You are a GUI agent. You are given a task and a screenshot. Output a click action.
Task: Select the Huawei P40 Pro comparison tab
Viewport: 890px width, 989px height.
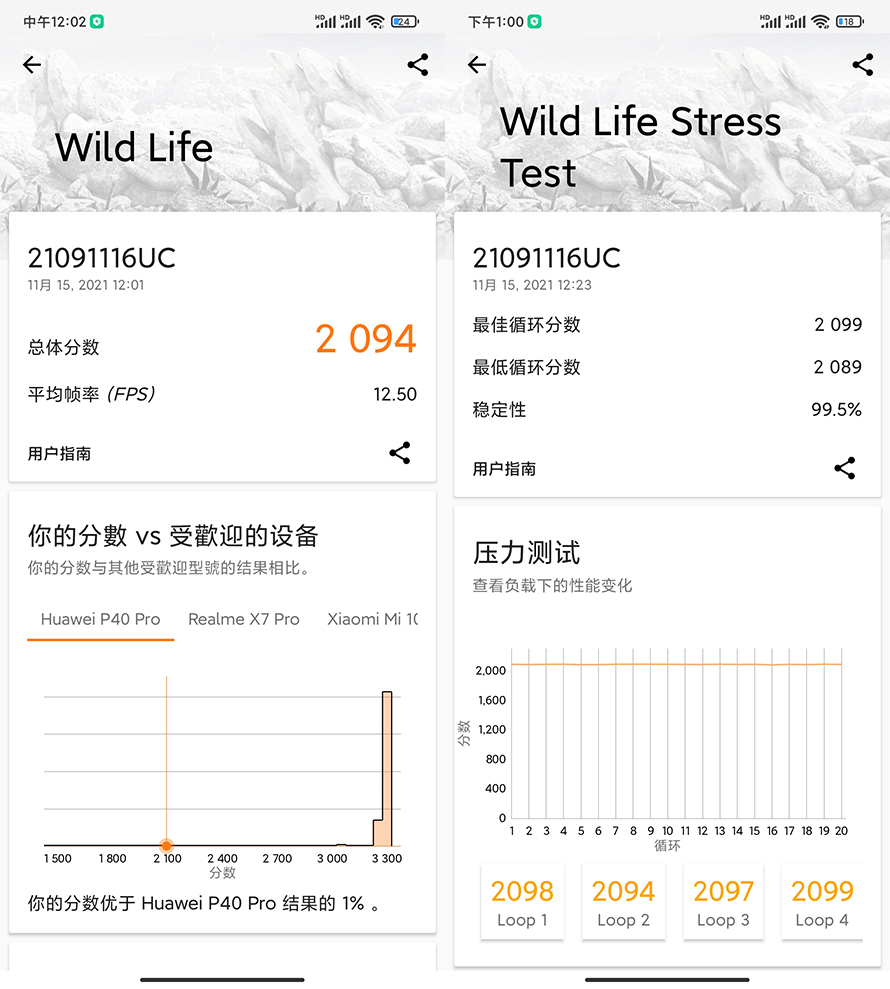click(x=100, y=619)
